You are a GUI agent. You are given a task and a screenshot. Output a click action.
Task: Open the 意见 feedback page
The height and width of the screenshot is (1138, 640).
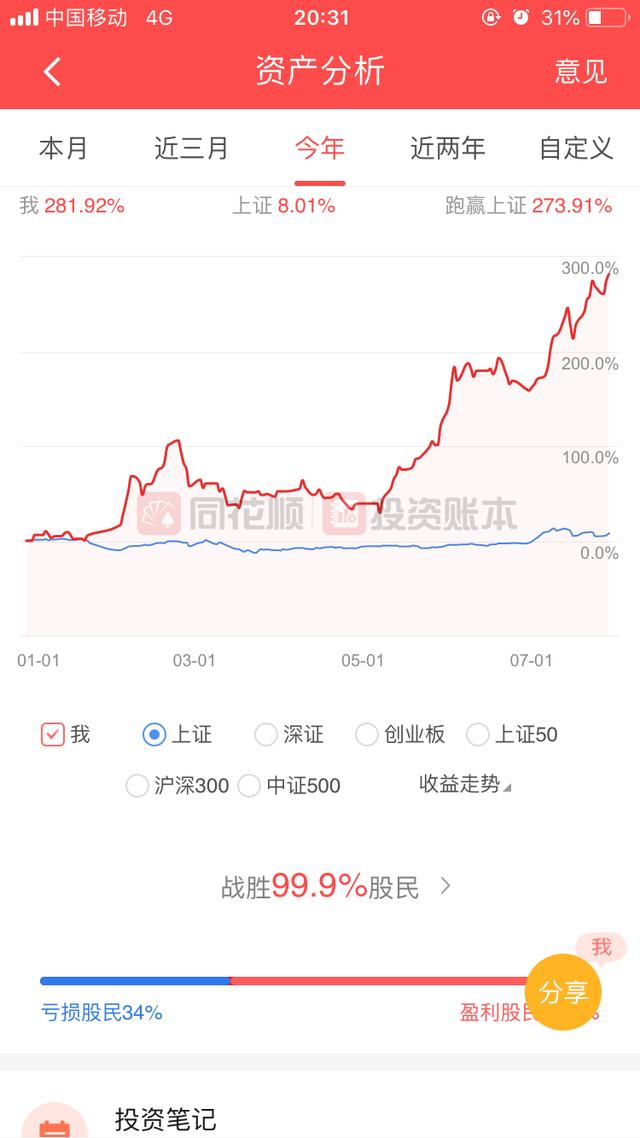click(581, 71)
